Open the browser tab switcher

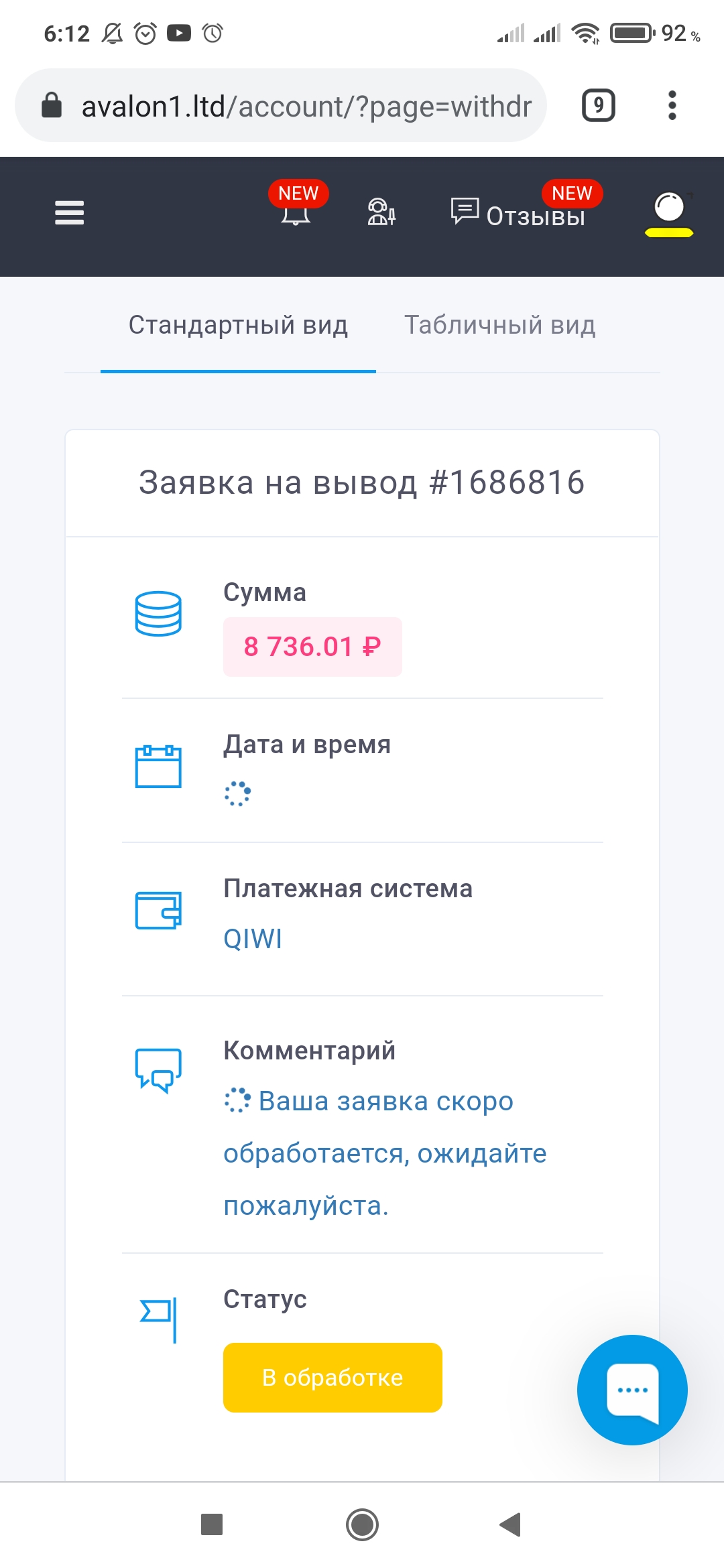click(x=598, y=105)
